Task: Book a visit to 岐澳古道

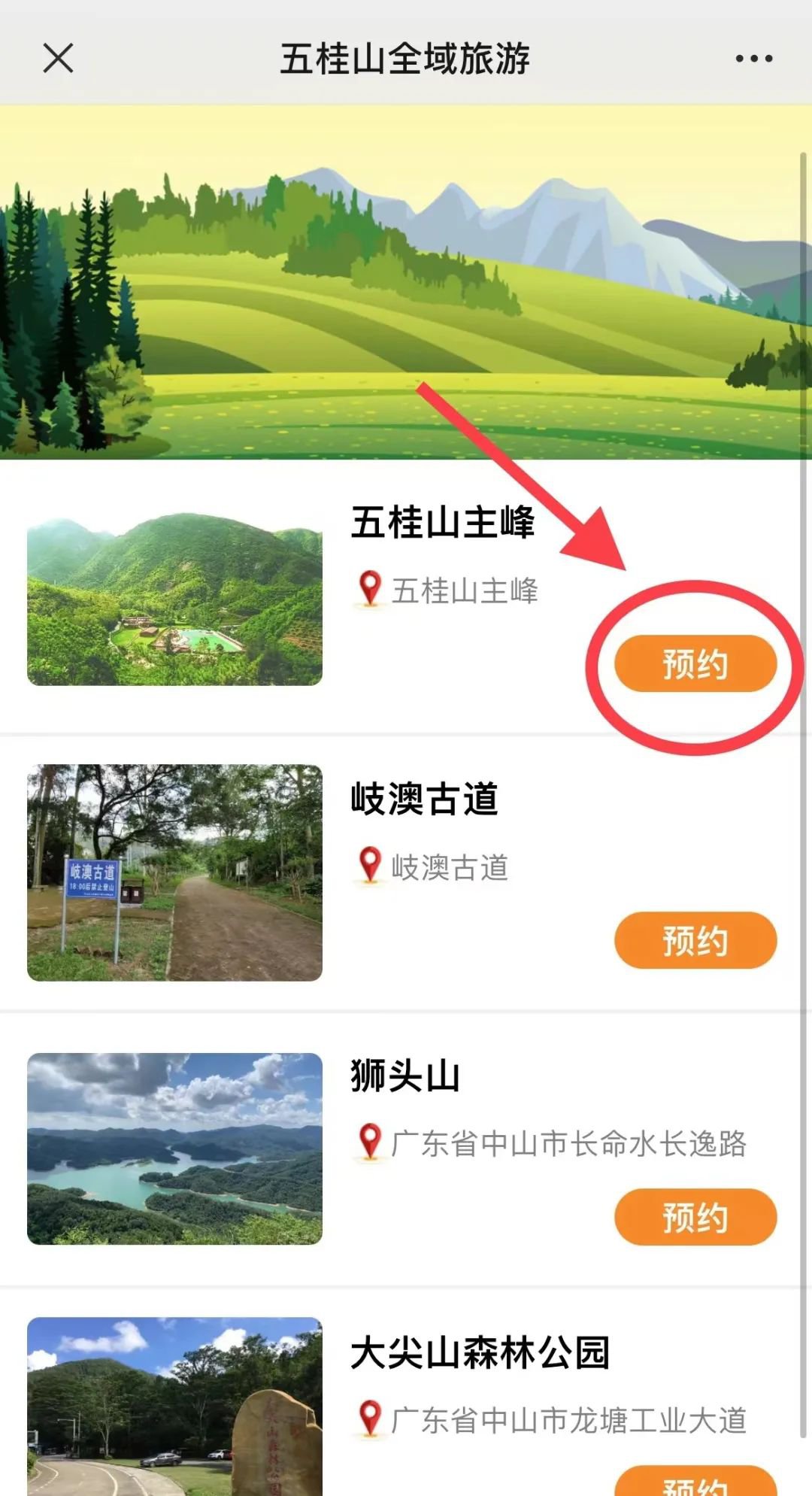Action: (x=695, y=940)
